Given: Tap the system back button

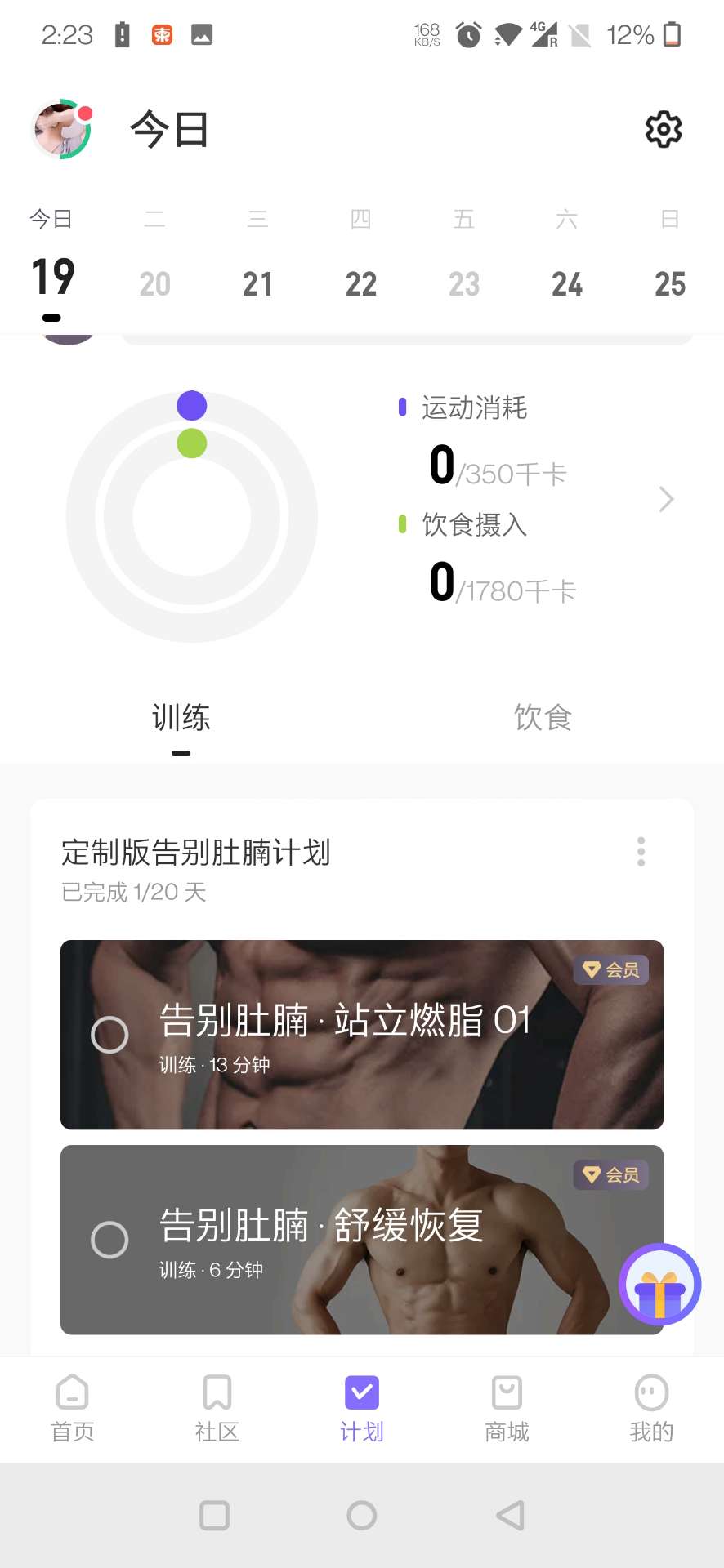Looking at the screenshot, I should (510, 1516).
